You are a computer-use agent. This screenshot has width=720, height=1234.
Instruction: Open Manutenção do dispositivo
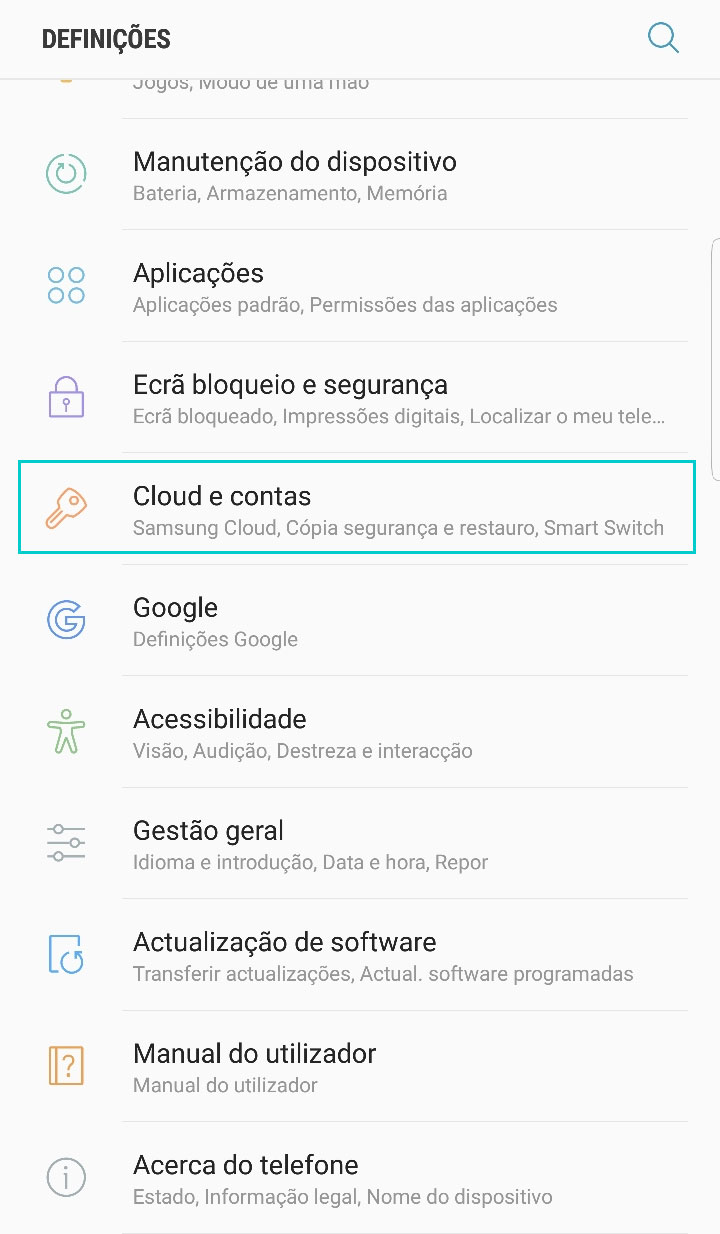pos(360,175)
